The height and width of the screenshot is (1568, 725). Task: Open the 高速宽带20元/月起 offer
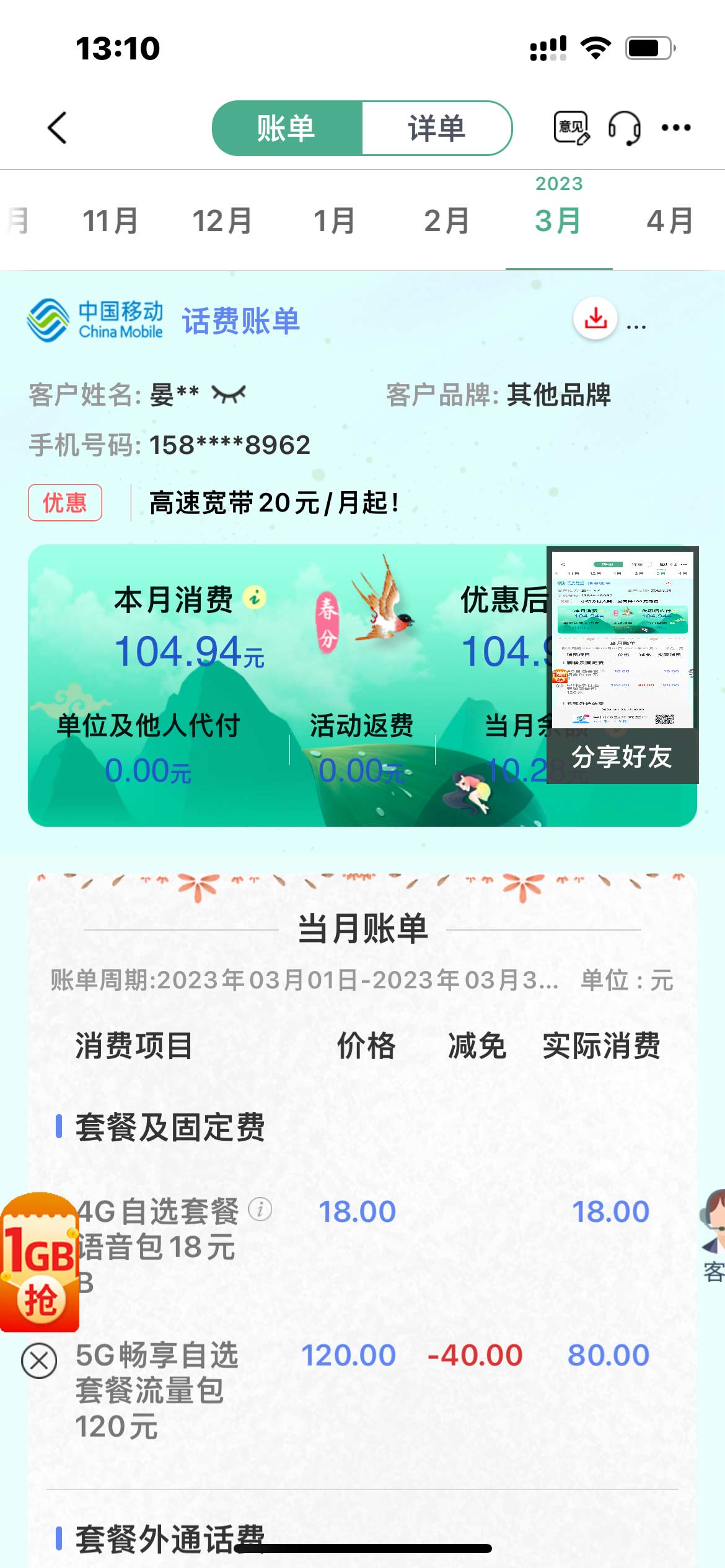(273, 503)
